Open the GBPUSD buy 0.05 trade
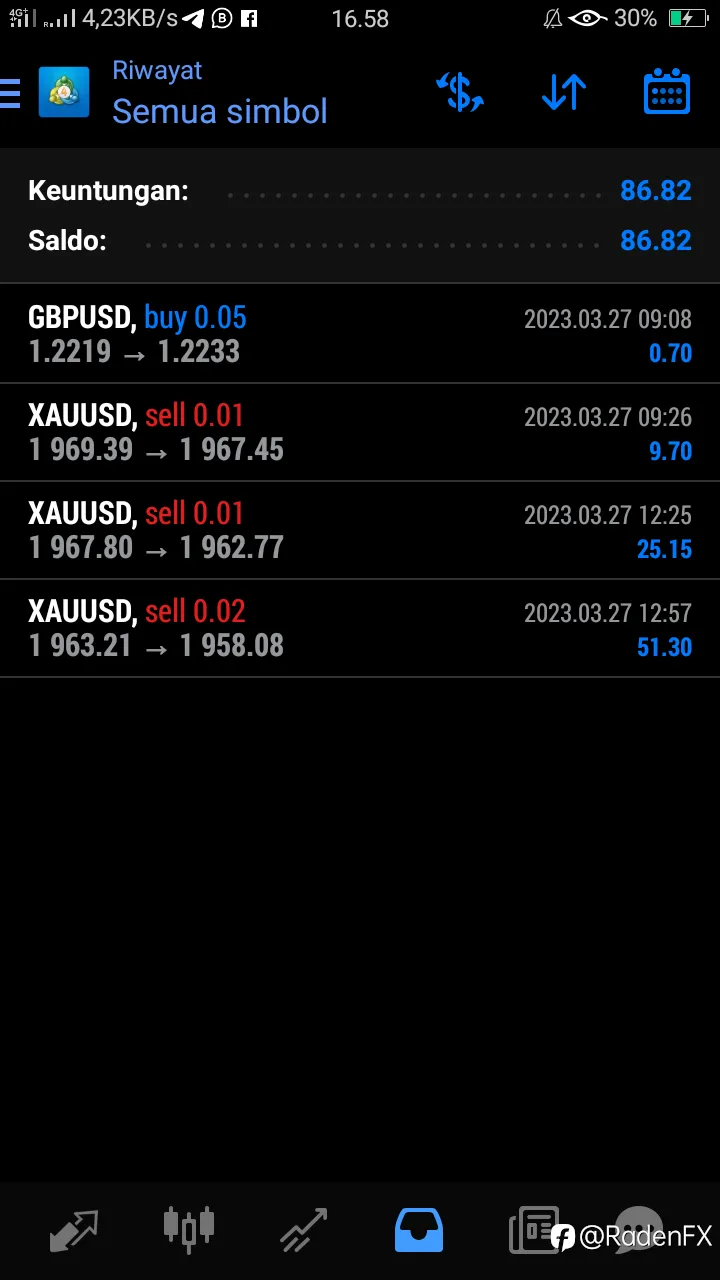 click(360, 334)
